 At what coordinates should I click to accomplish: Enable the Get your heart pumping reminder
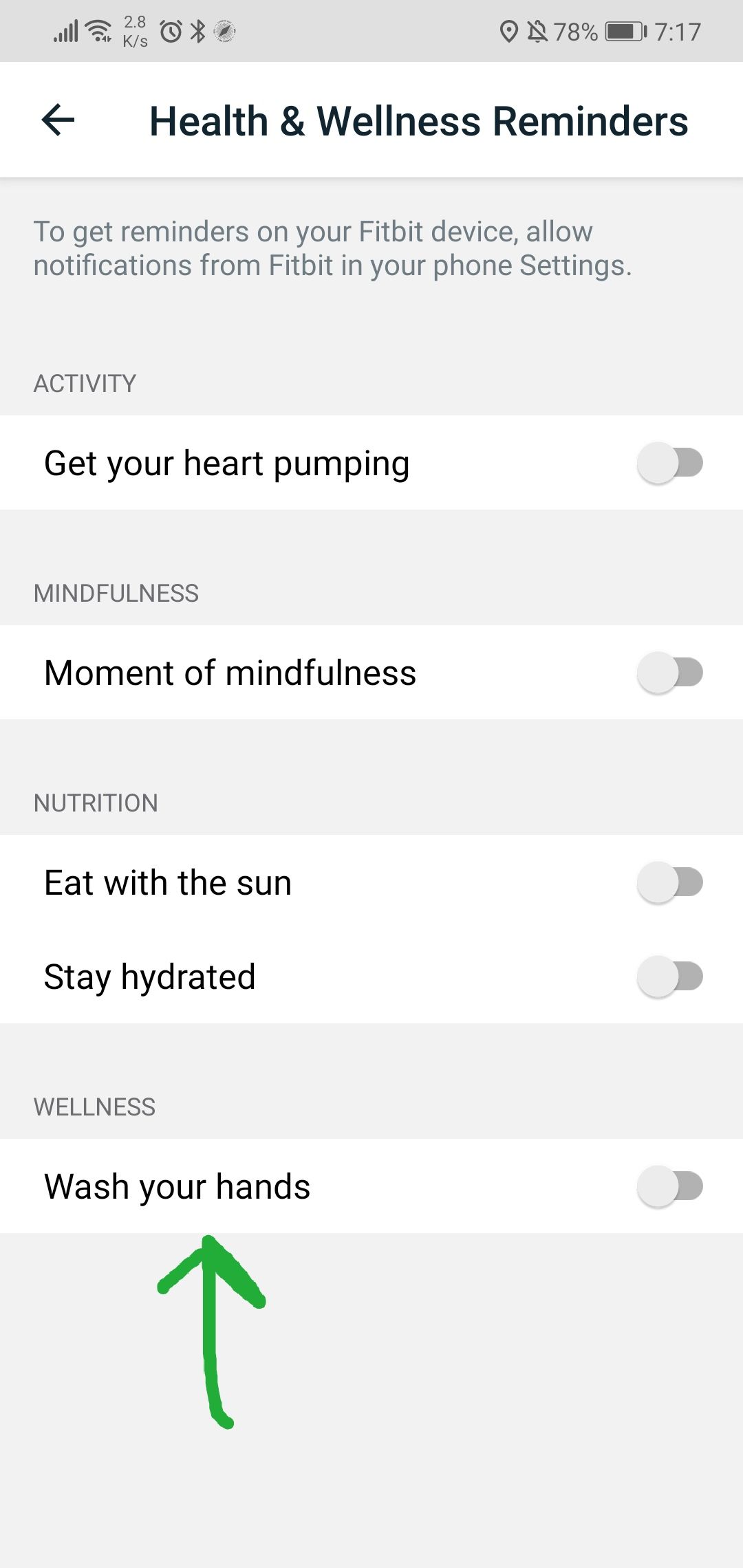(669, 463)
